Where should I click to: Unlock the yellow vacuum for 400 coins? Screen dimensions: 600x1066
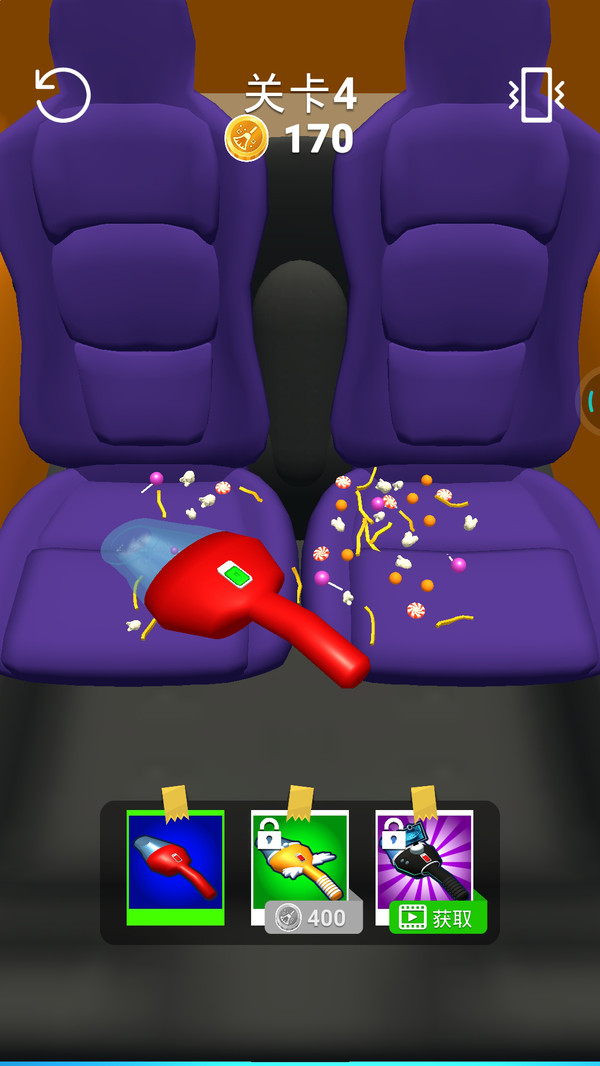[313, 916]
